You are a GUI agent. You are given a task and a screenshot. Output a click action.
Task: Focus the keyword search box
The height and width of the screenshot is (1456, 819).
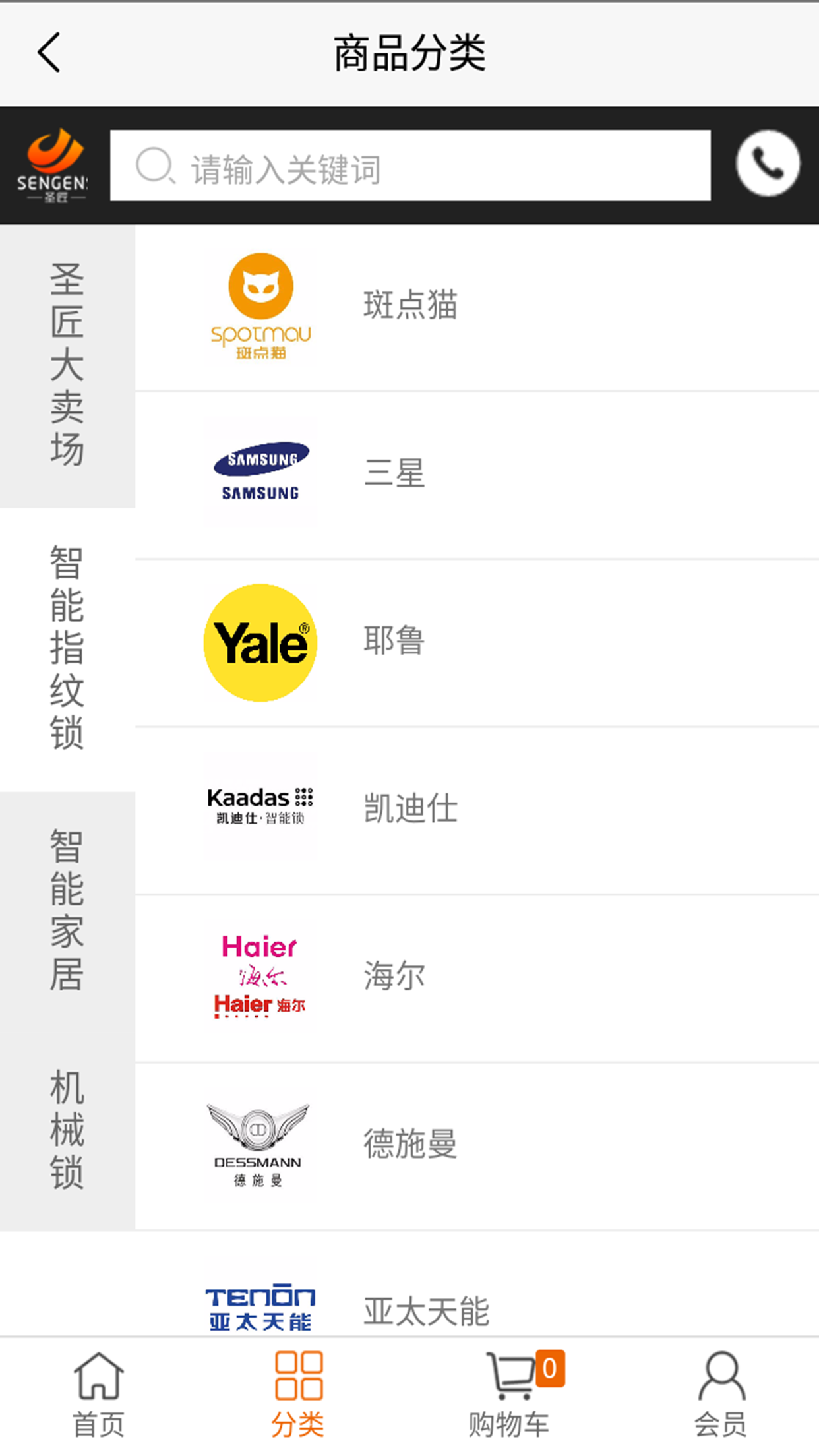coord(410,166)
